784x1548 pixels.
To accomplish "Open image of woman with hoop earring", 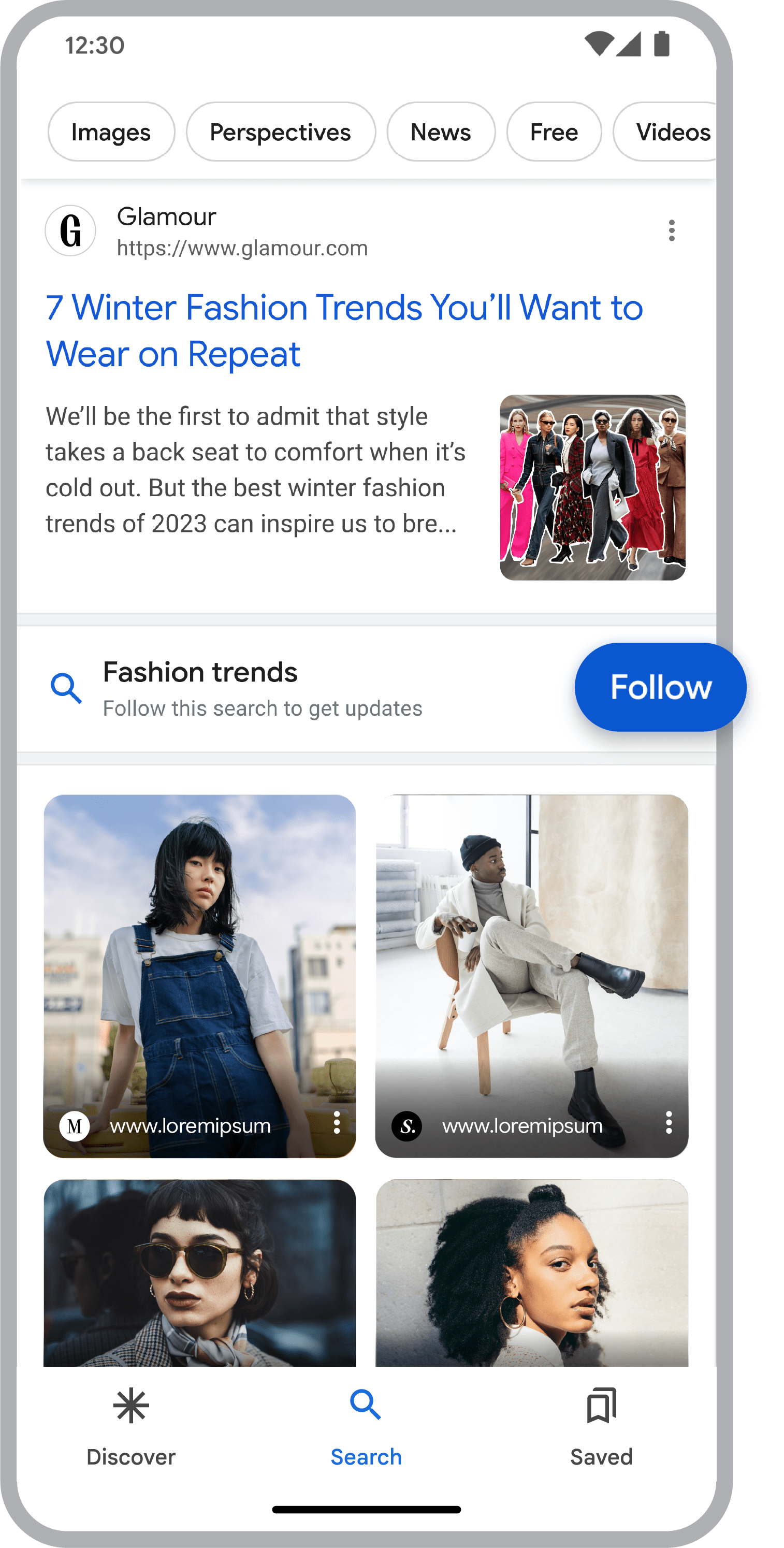I will [x=532, y=1274].
